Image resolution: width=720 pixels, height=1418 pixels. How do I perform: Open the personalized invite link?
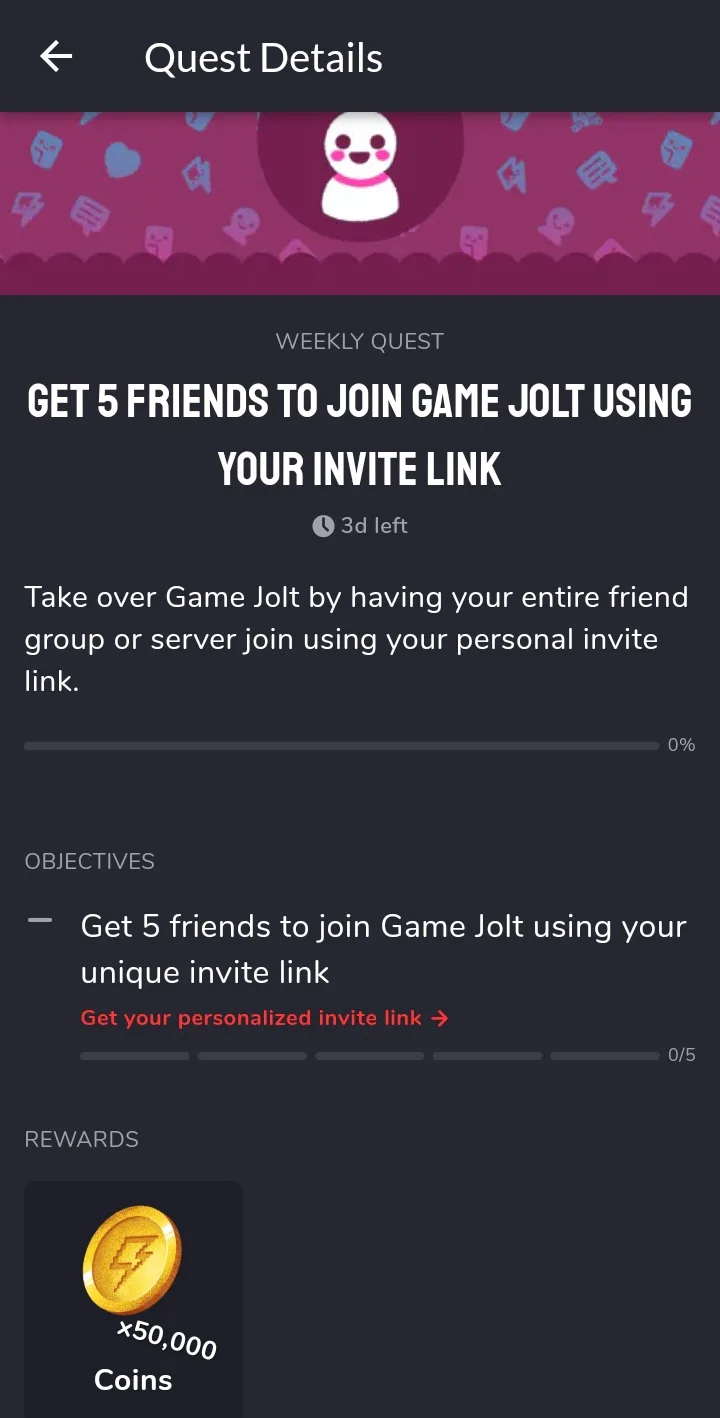(x=264, y=1018)
